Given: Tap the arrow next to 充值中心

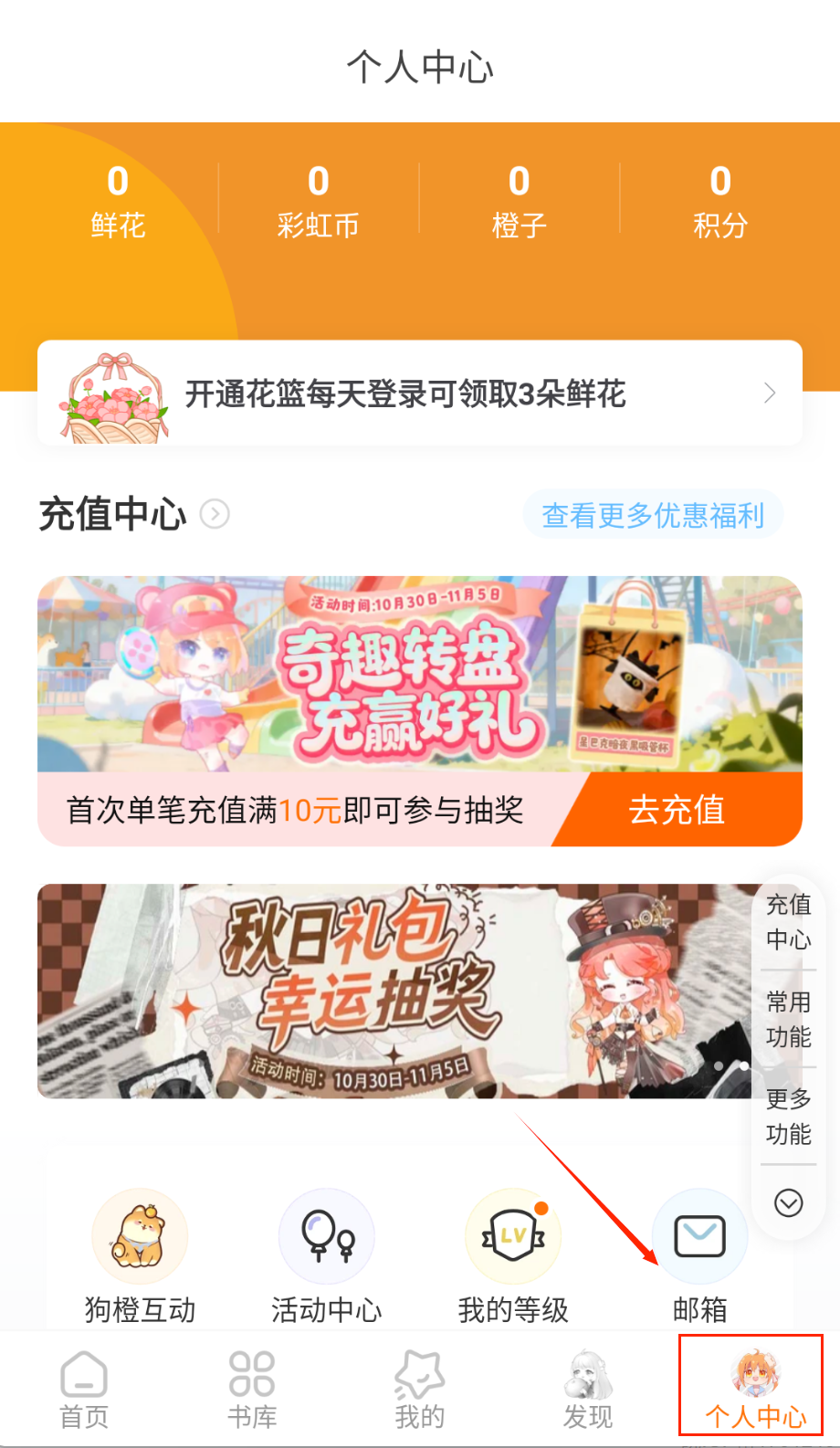Looking at the screenshot, I should coord(215,515).
